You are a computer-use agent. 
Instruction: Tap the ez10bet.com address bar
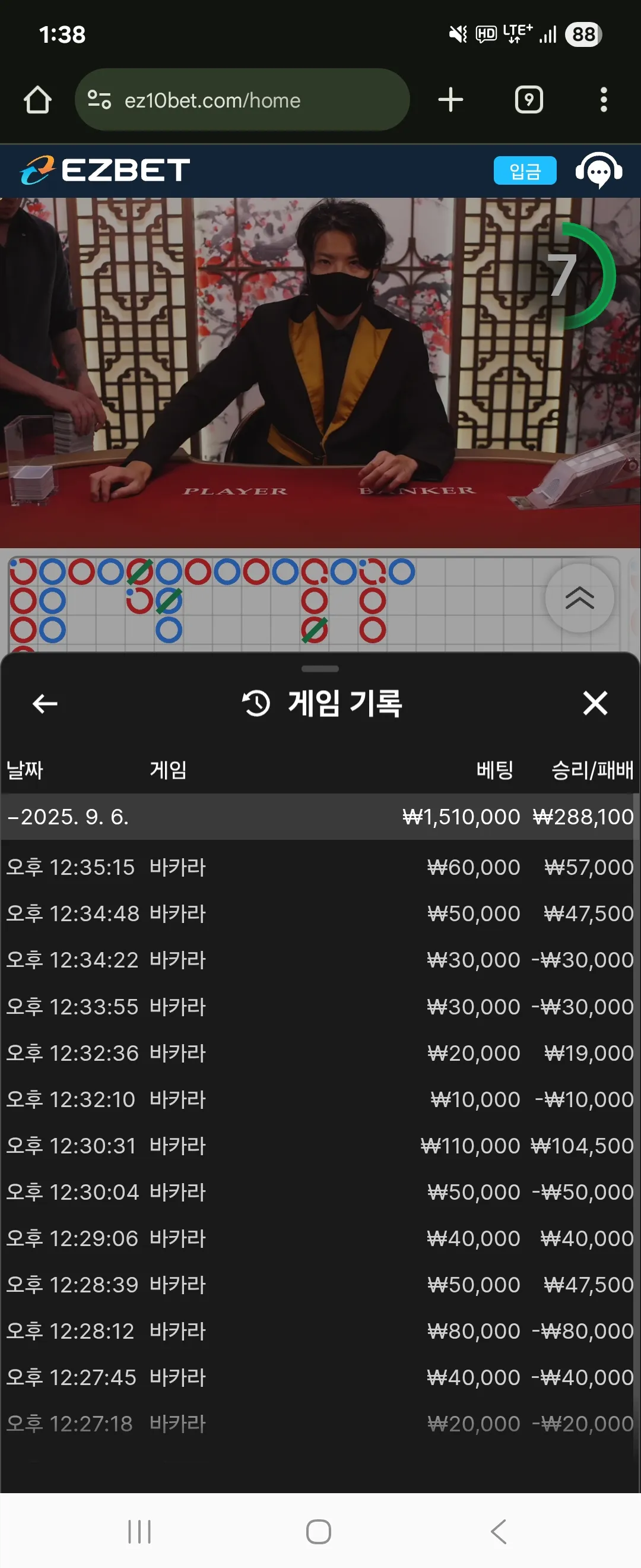(242, 100)
